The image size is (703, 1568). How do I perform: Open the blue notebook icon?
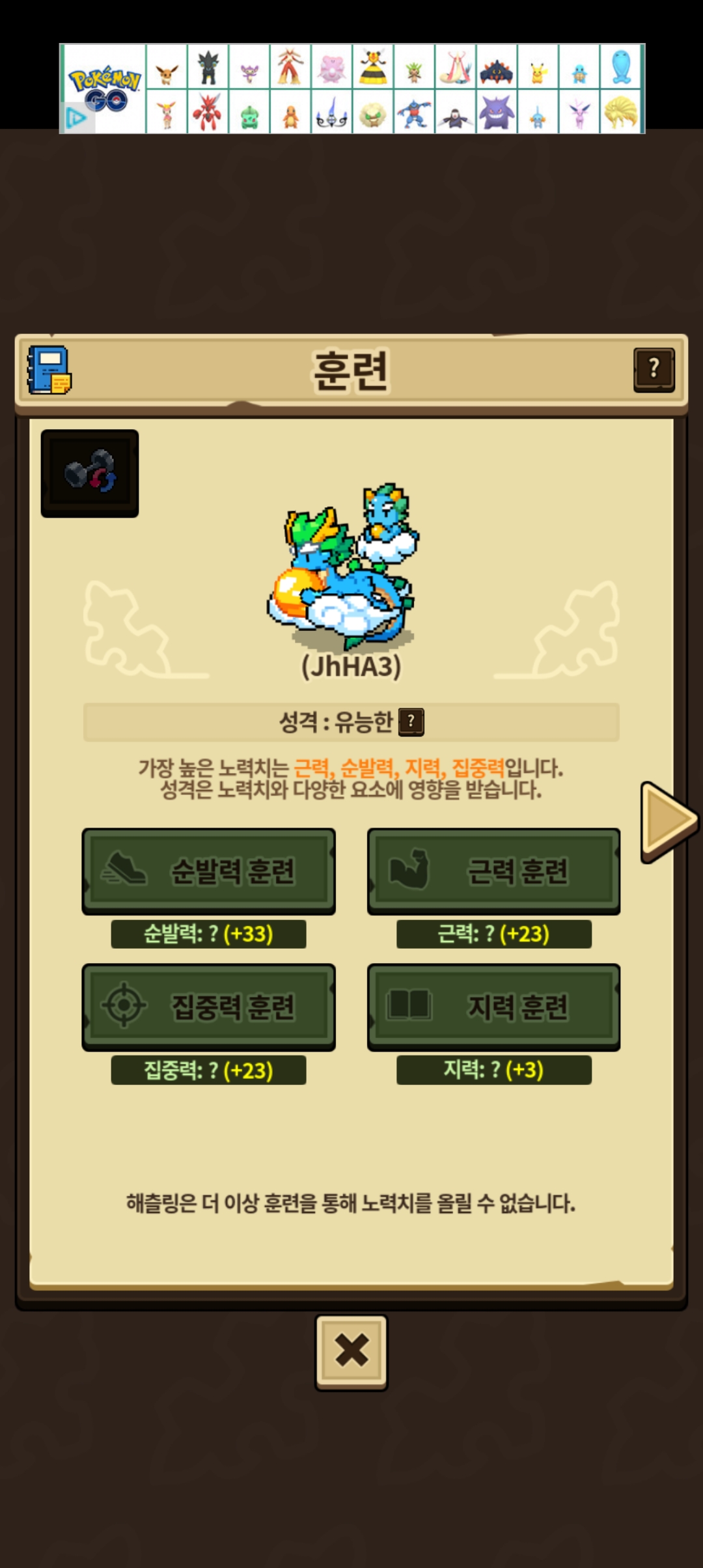pyautogui.click(x=49, y=370)
